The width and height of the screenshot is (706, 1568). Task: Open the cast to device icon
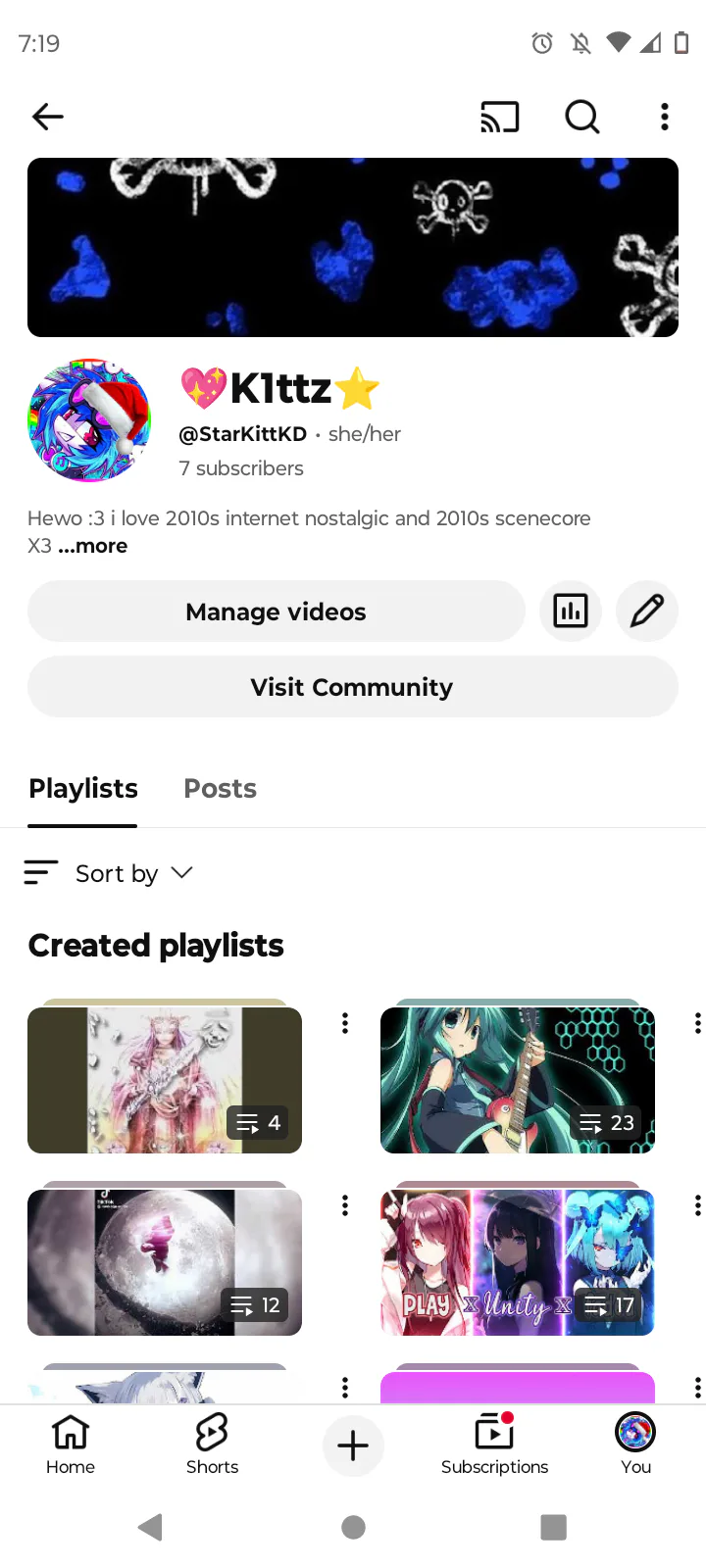tap(499, 117)
